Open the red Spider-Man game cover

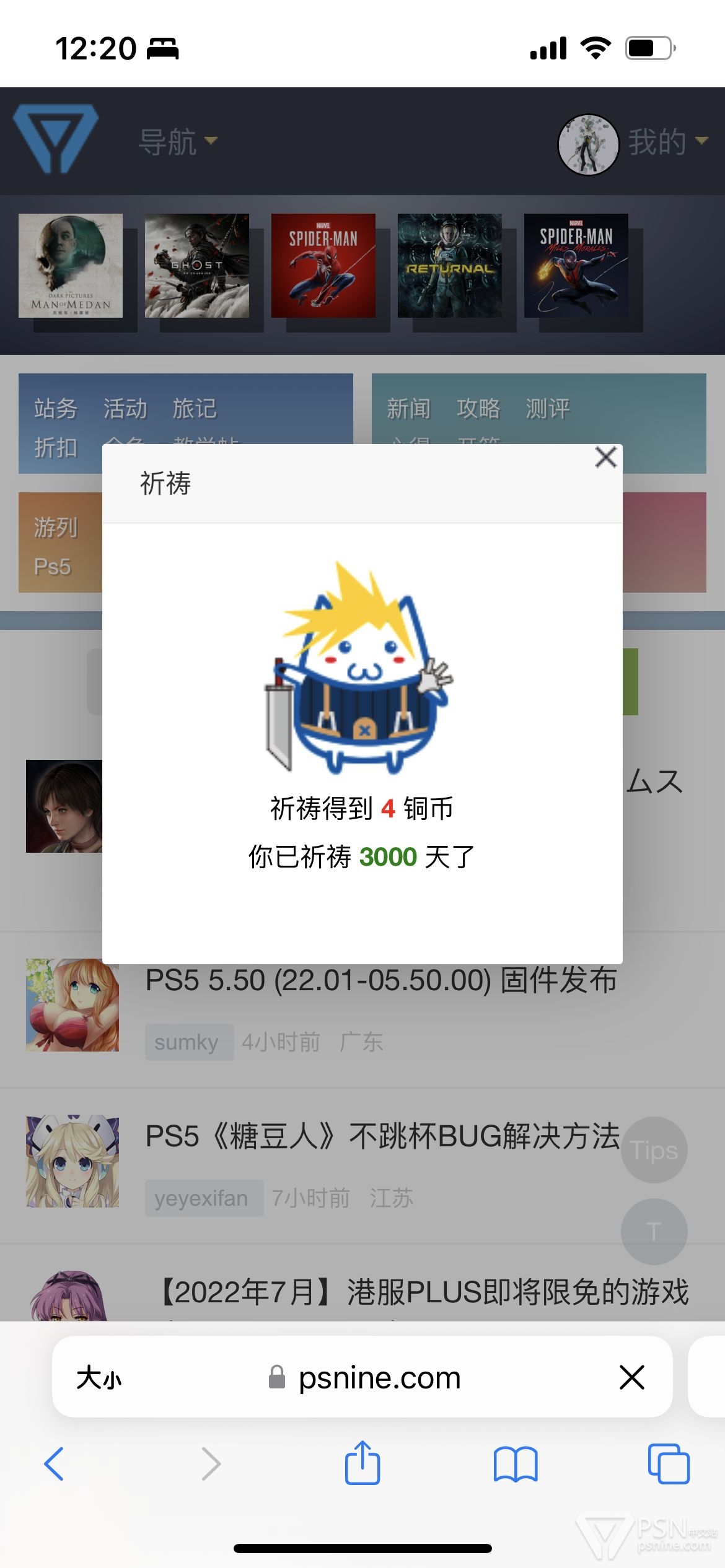coord(323,266)
